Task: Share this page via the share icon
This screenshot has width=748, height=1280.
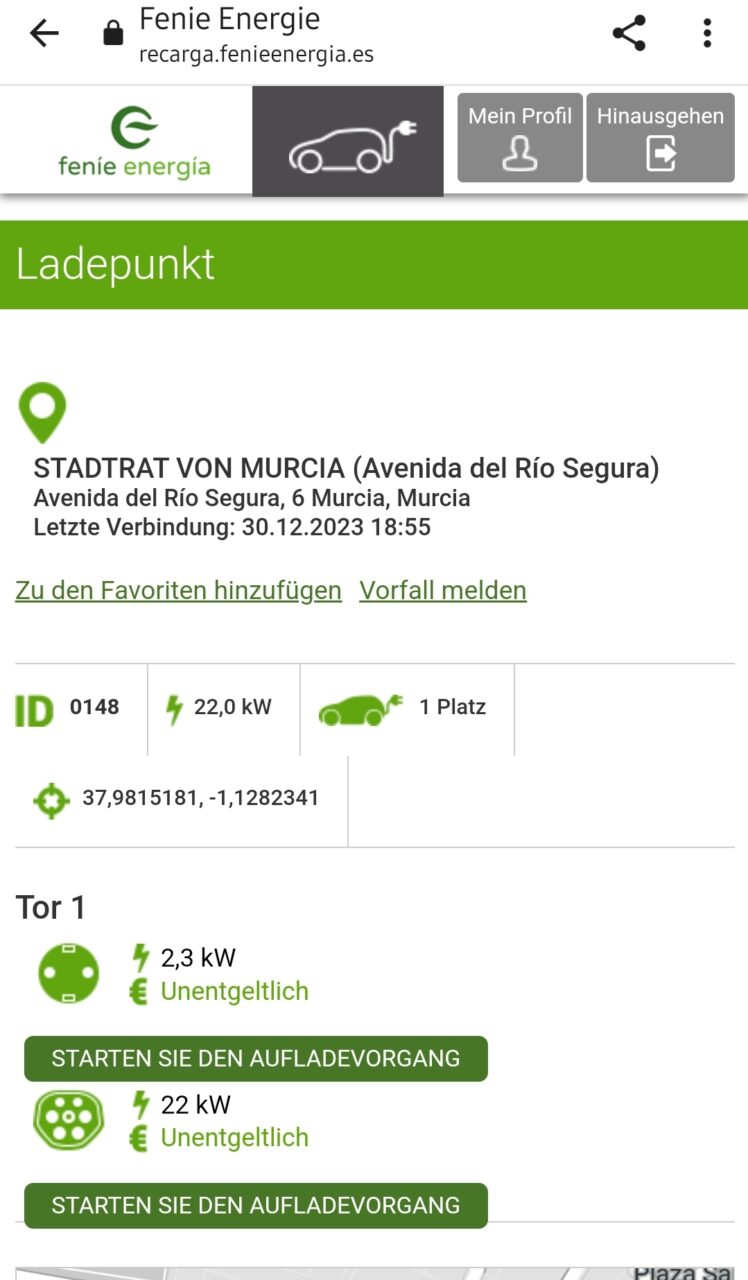Action: pos(629,34)
